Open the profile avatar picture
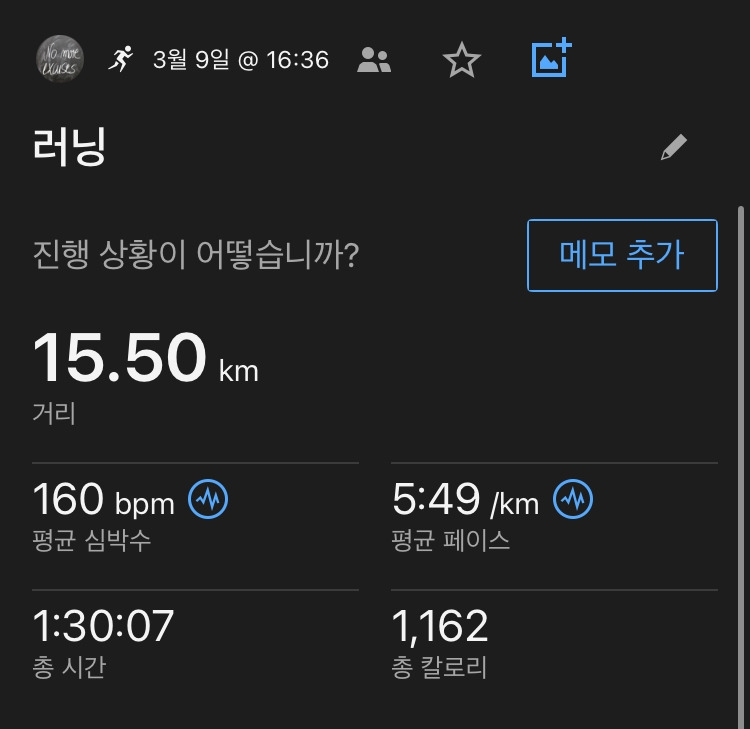750x729 pixels. [58, 59]
